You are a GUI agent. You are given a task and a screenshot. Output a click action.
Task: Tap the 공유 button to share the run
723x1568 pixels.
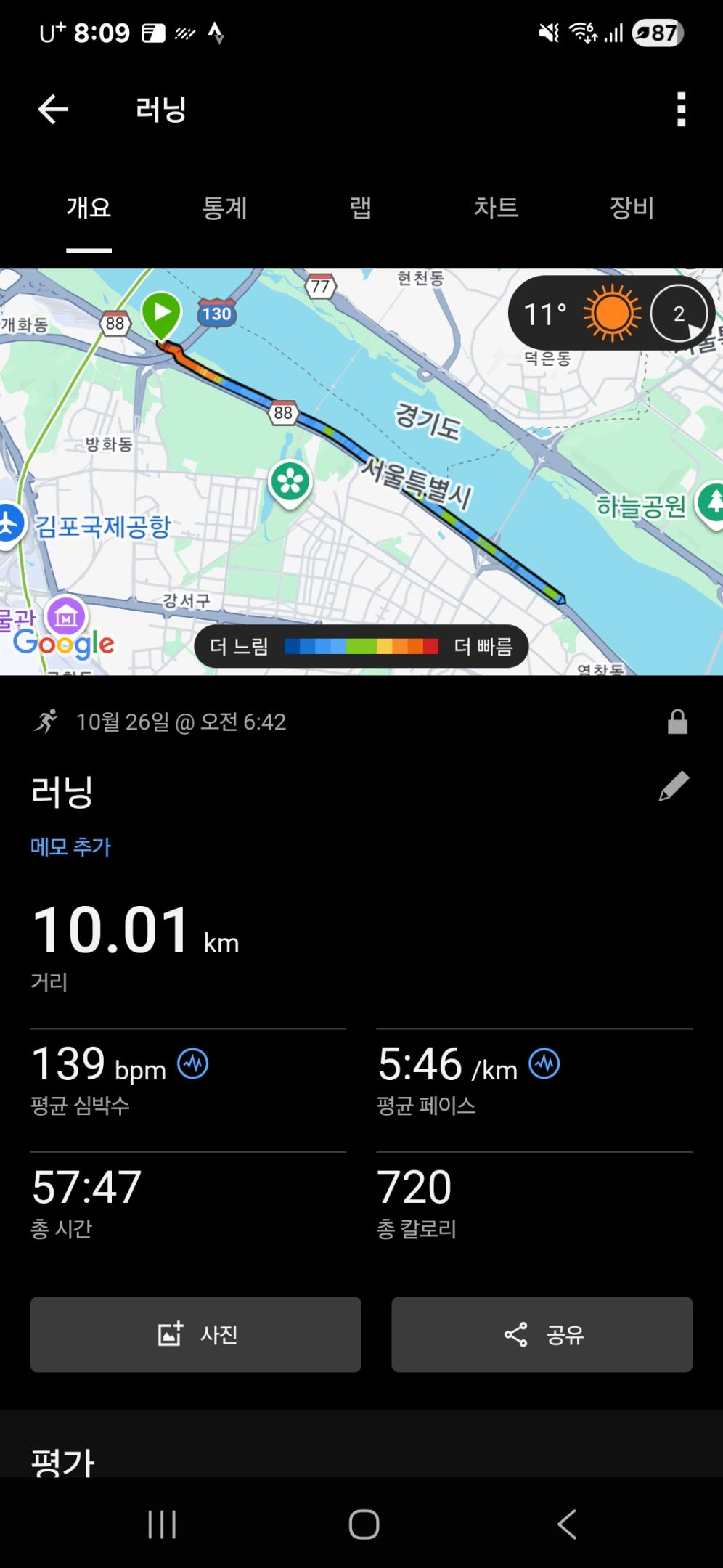tap(542, 1334)
